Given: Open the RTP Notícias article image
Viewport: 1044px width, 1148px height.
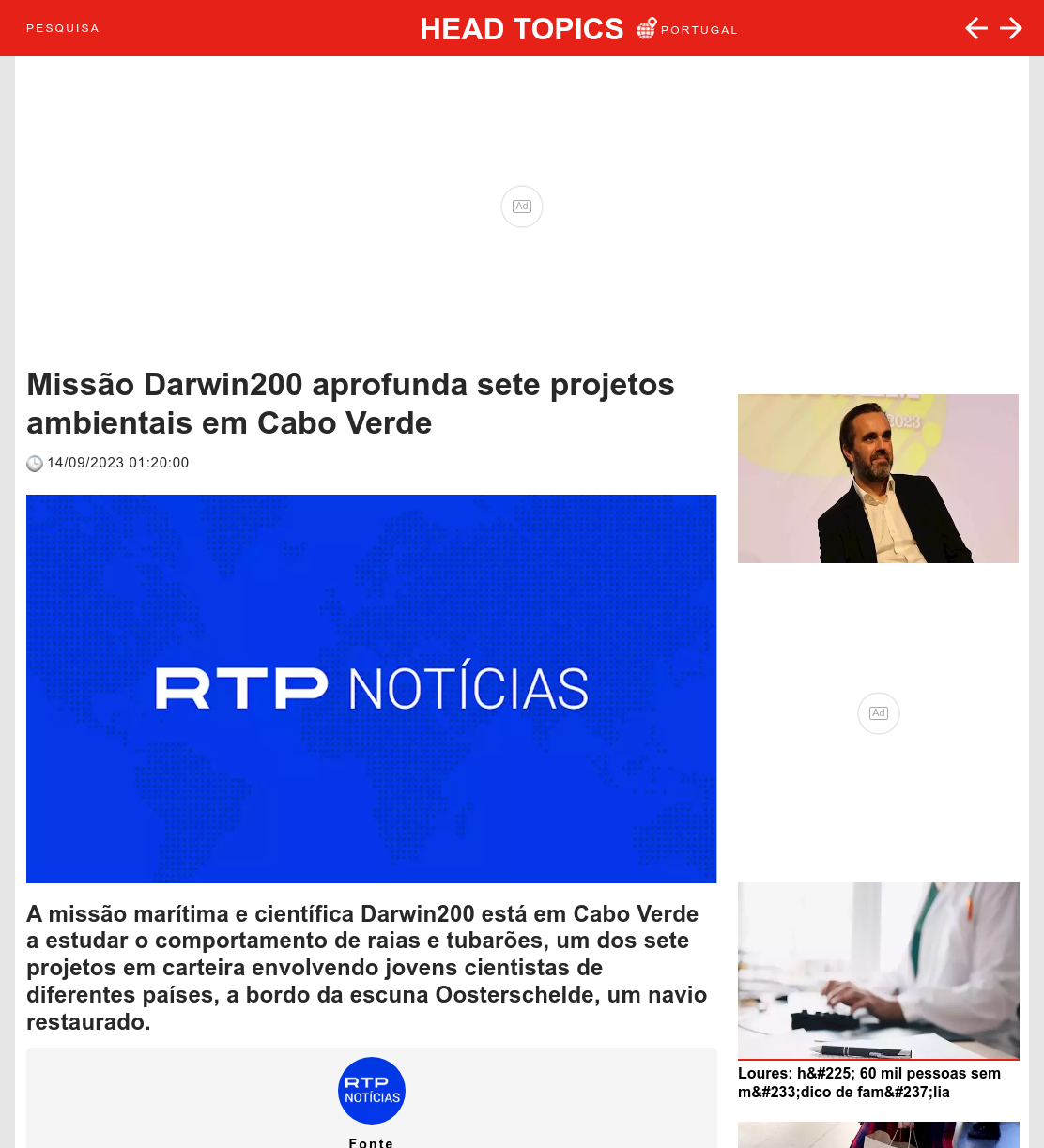Looking at the screenshot, I should (371, 689).
